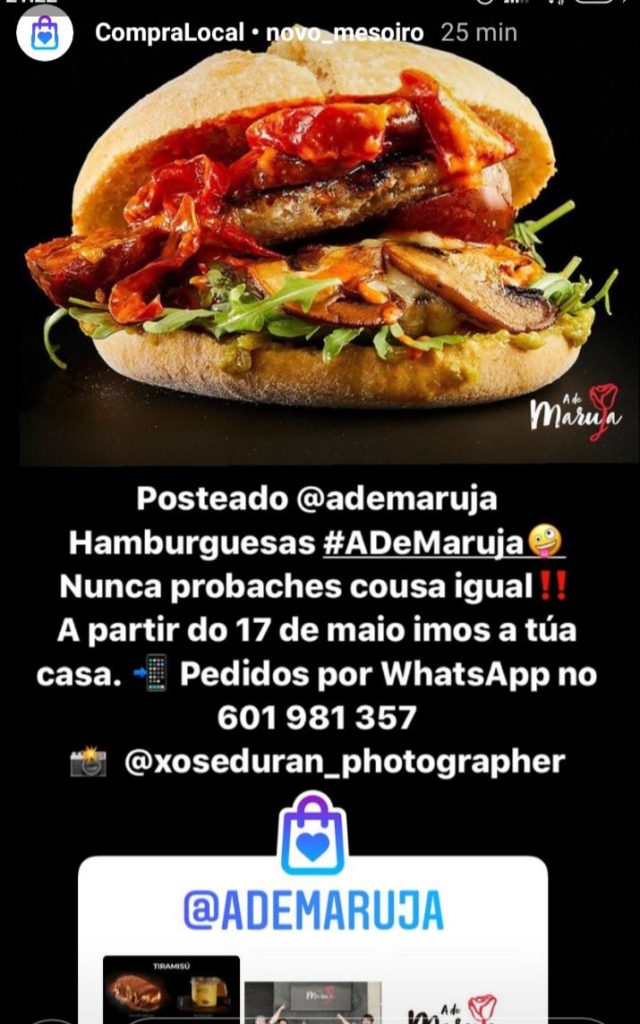Open the CompraLocal • novo_mesoiro username
The height and width of the screenshot is (1024, 640).
click(x=258, y=32)
